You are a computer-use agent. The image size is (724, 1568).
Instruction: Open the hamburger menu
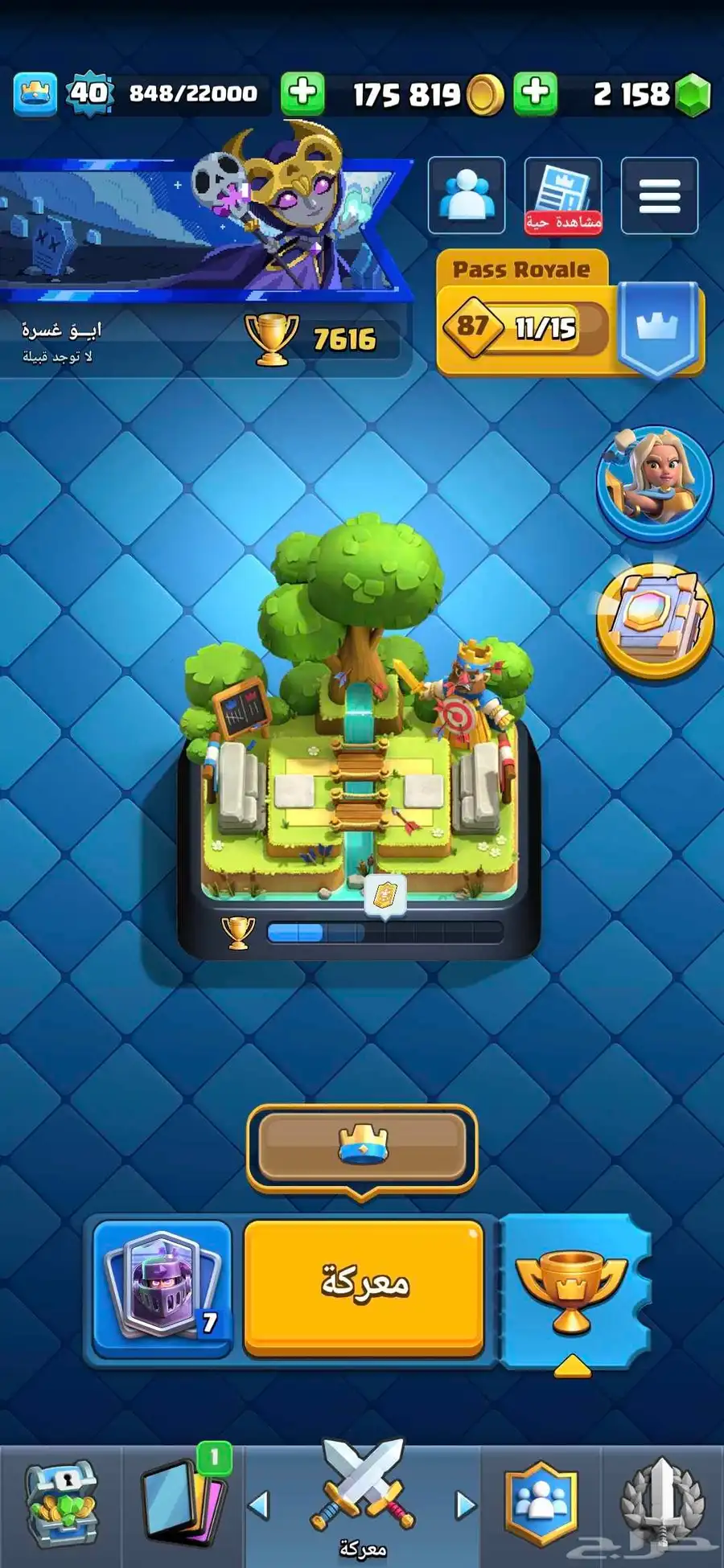(x=659, y=196)
